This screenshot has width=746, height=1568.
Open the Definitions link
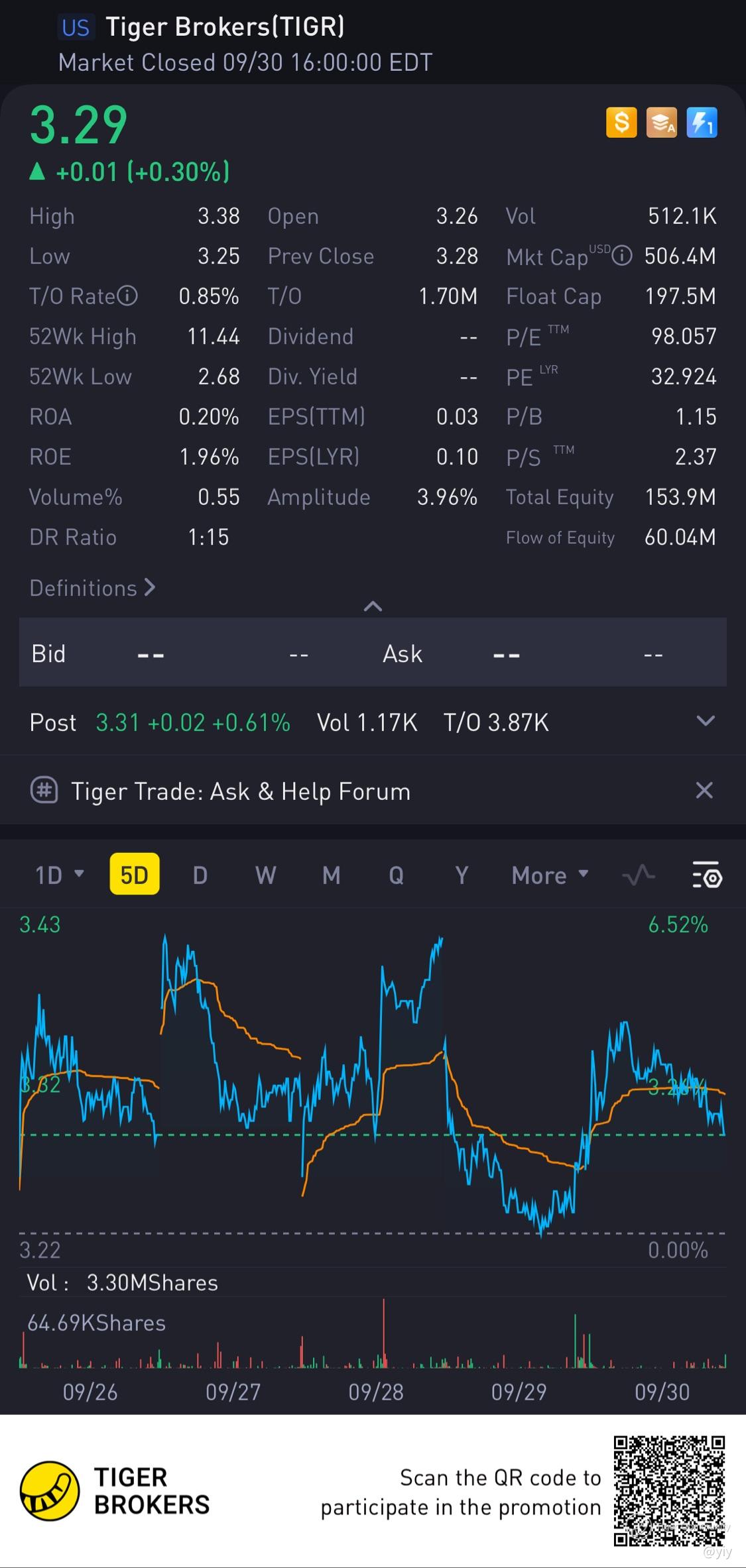pos(92,588)
